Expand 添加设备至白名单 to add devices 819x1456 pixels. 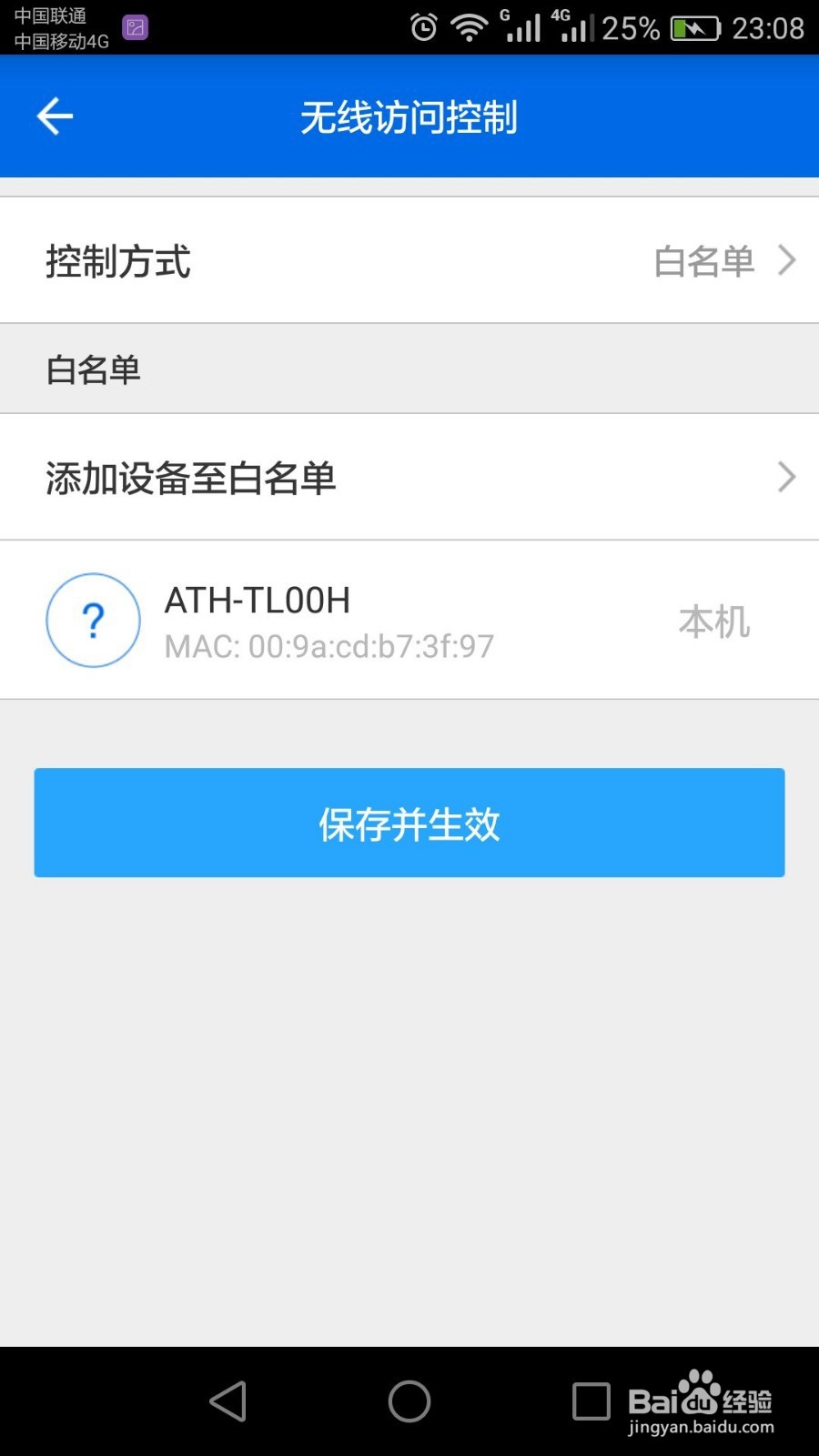coord(409,477)
